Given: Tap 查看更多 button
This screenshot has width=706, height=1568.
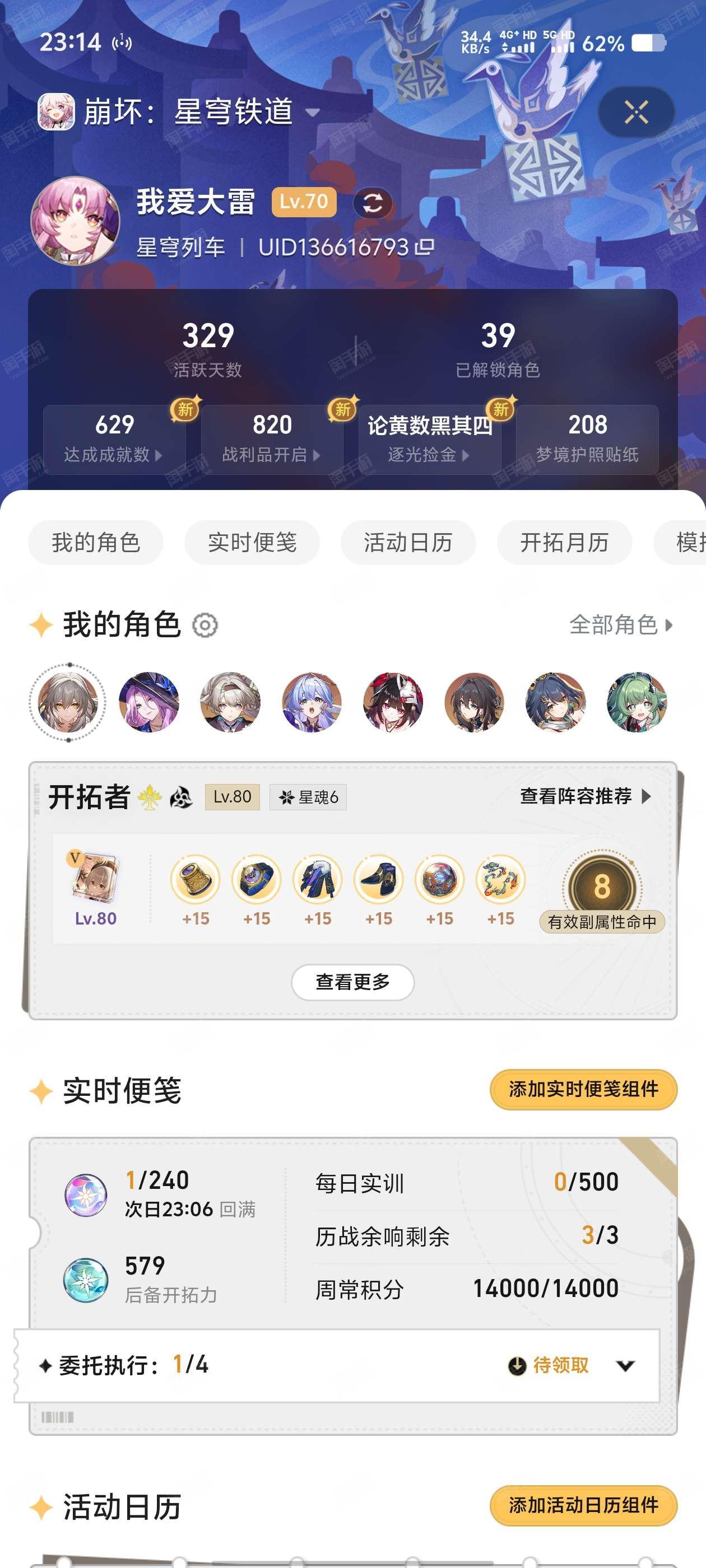Looking at the screenshot, I should 352,982.
